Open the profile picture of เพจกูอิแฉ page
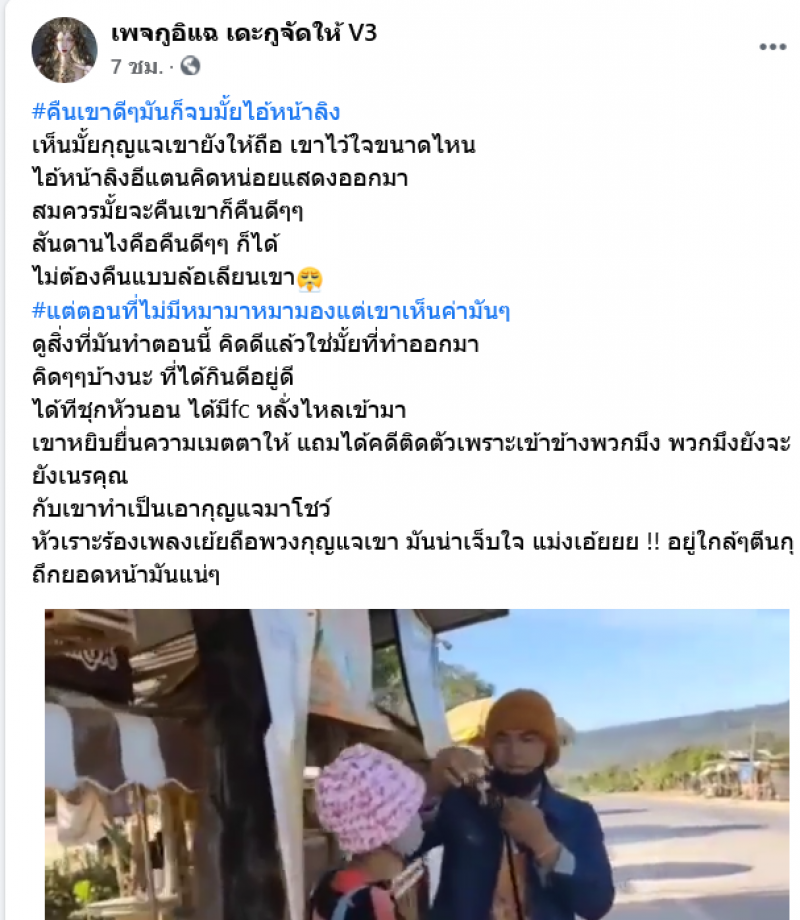Screen dimensions: 800x920 [x=65, y=49]
